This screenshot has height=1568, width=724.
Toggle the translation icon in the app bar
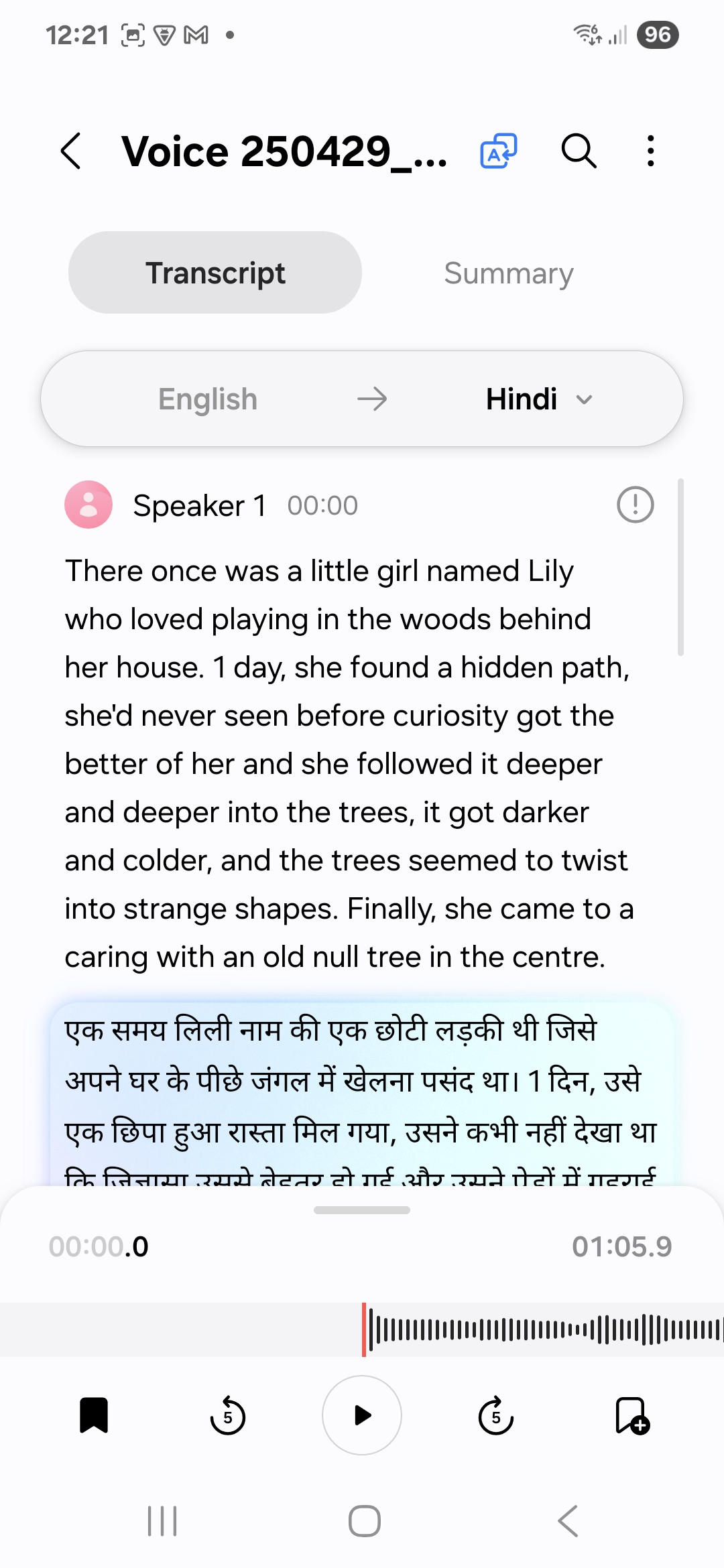pyautogui.click(x=499, y=151)
